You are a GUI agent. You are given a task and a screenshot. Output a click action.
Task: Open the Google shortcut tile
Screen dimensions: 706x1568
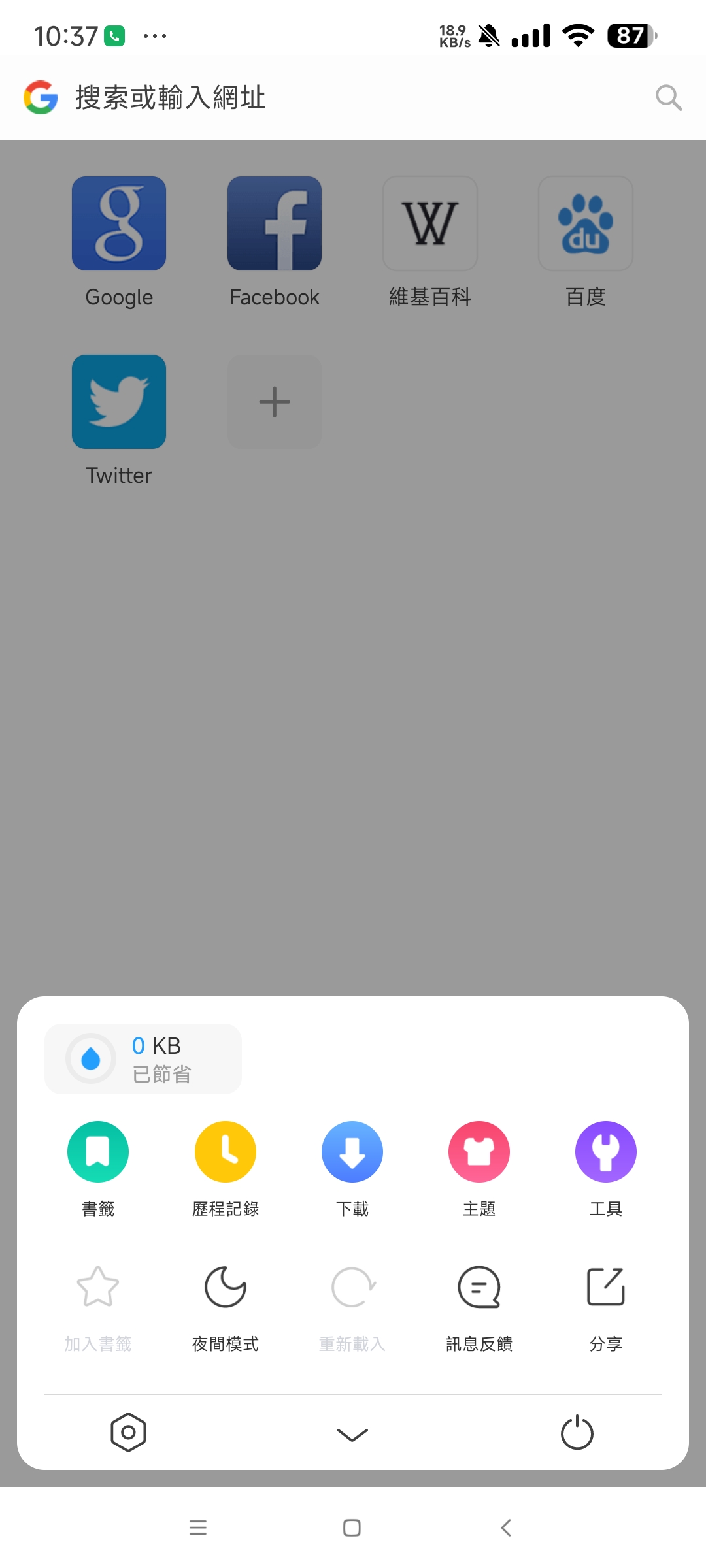(x=119, y=224)
